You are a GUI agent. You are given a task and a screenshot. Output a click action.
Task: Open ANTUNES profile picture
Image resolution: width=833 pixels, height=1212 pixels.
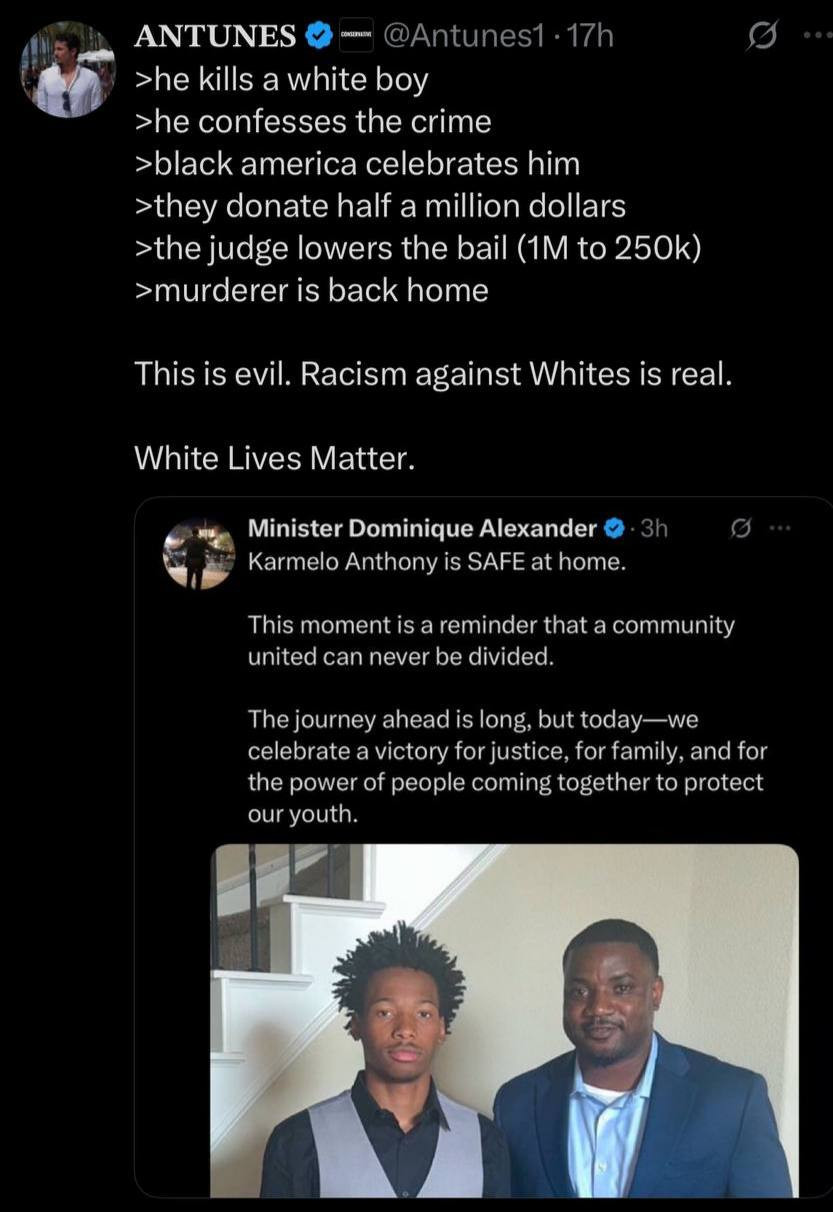[69, 70]
